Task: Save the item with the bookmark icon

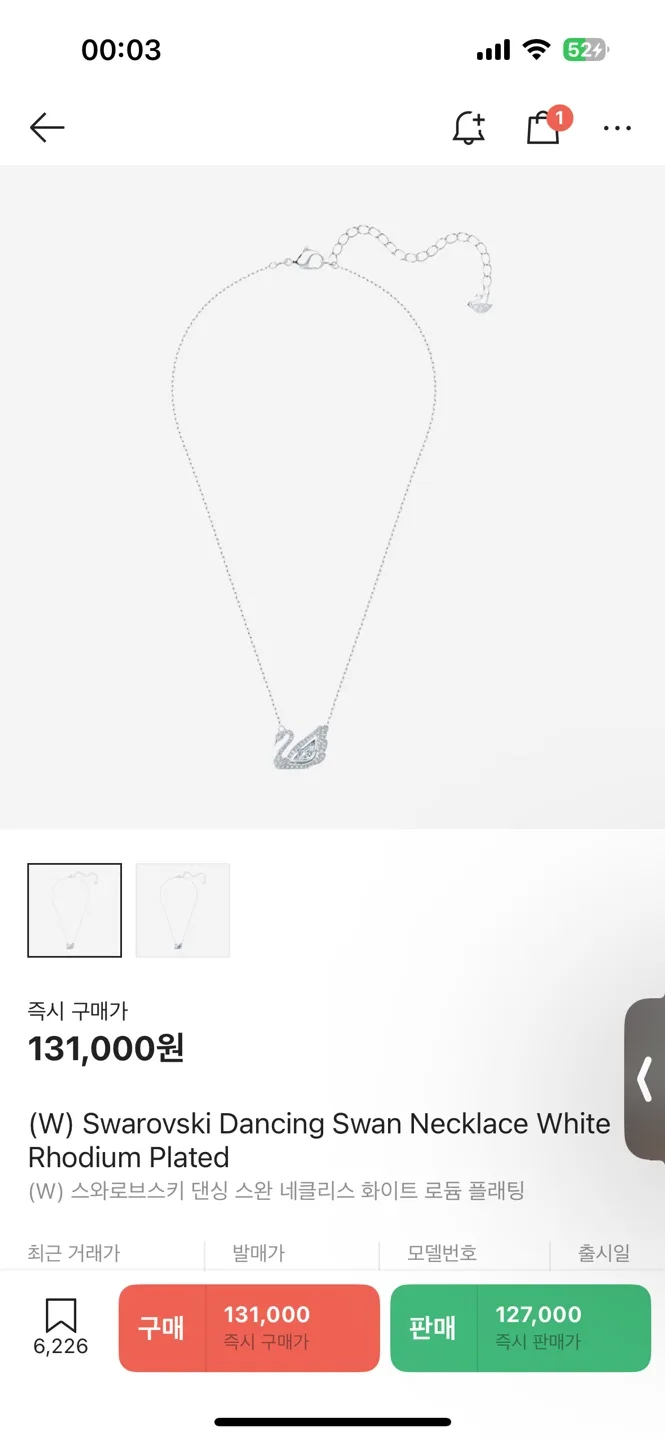Action: (61, 1316)
